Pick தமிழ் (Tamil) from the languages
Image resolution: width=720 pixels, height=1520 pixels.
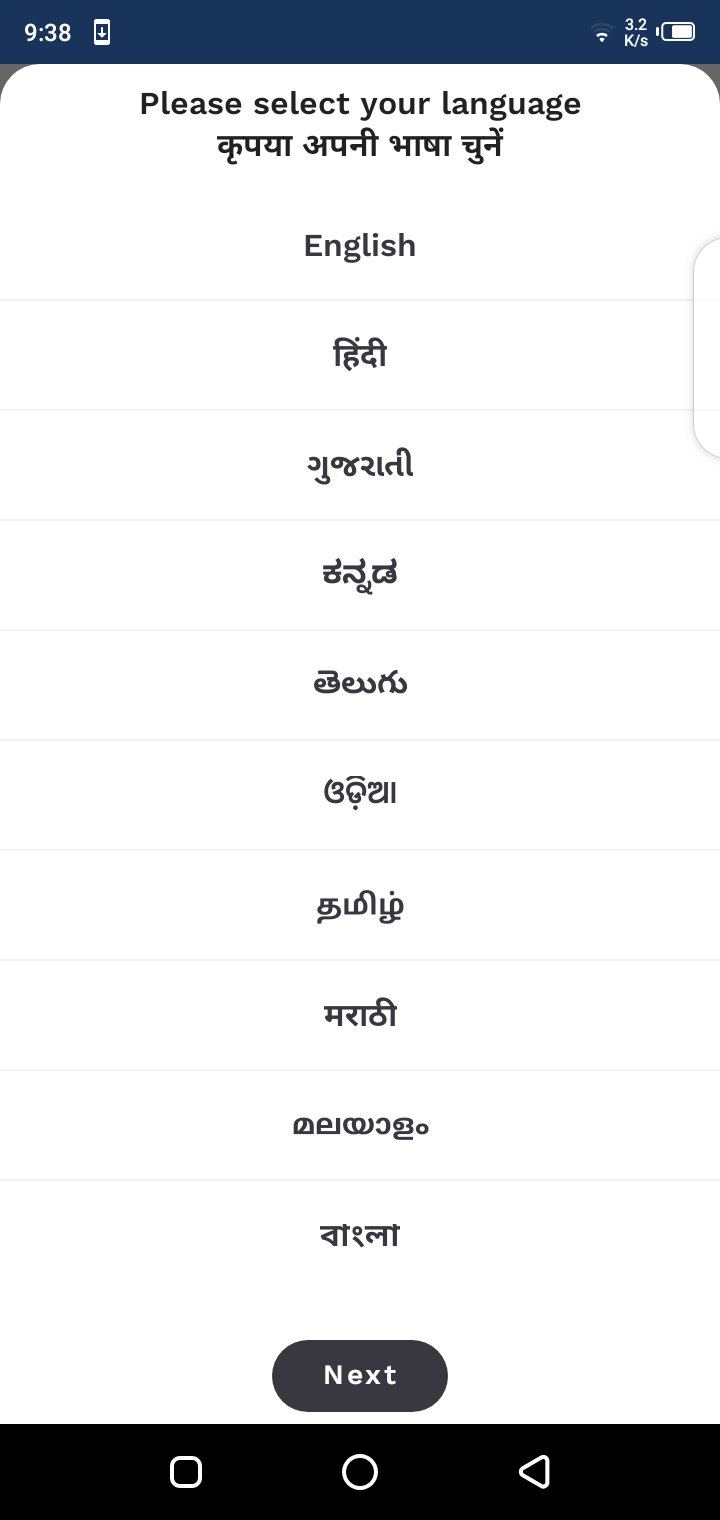(x=360, y=906)
